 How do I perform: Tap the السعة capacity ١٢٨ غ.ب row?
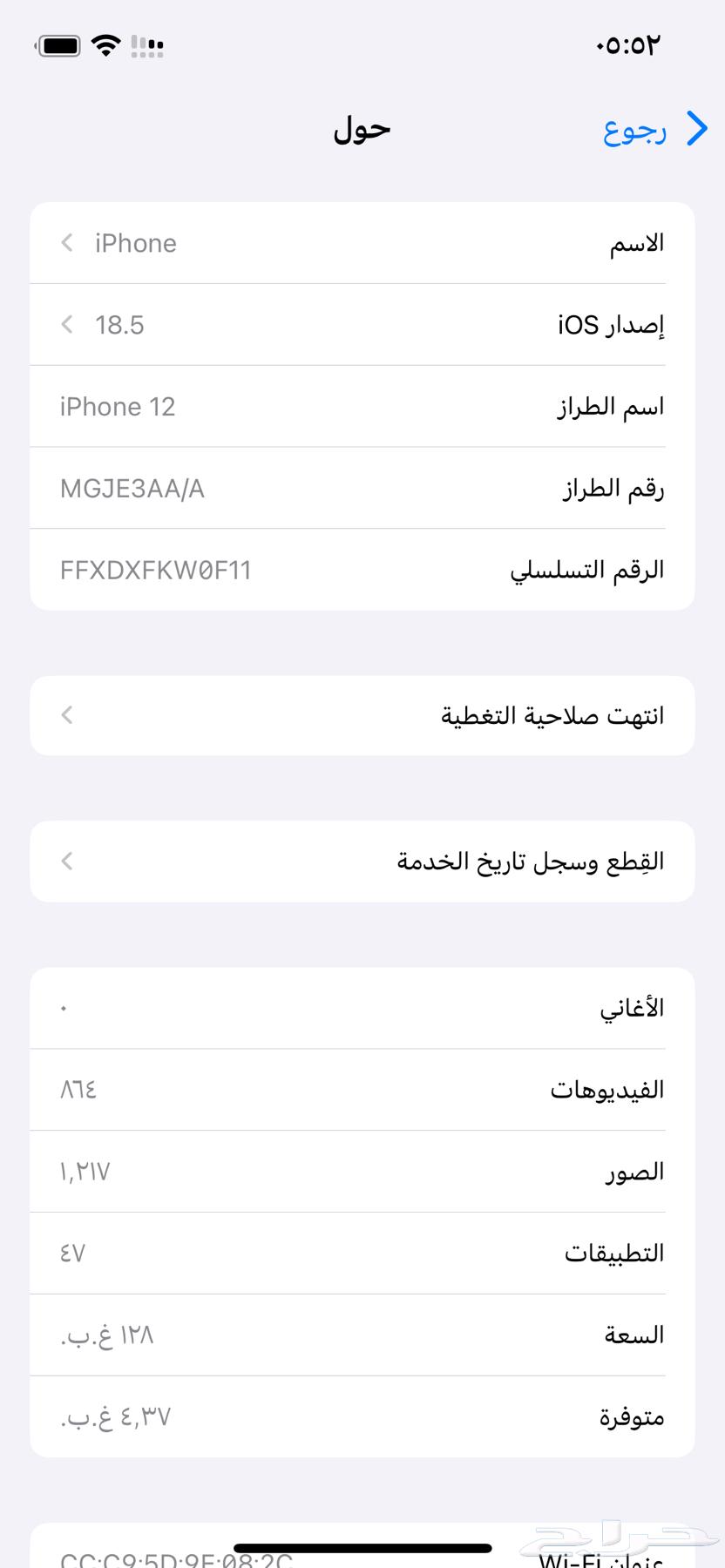(362, 1334)
